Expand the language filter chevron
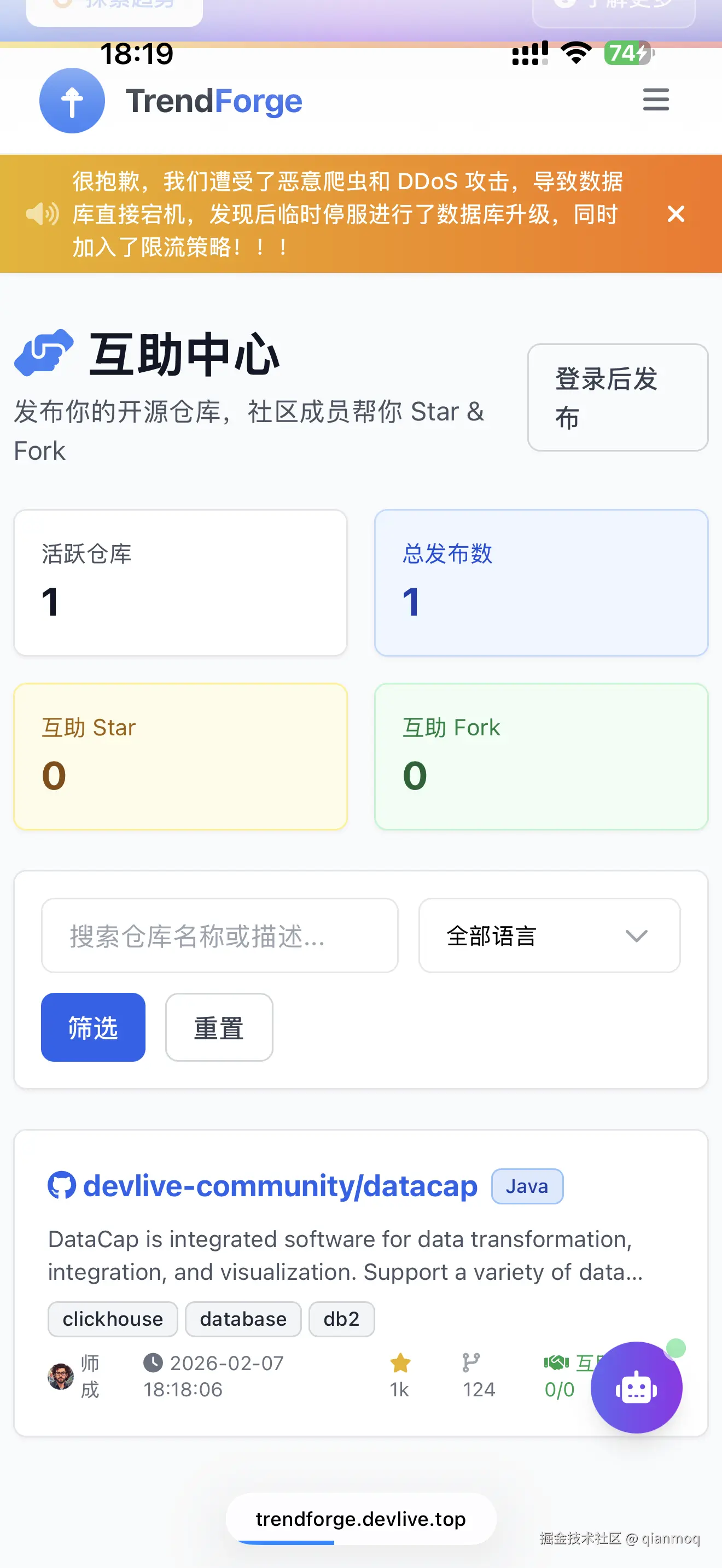This screenshot has width=722, height=1568. click(x=637, y=935)
